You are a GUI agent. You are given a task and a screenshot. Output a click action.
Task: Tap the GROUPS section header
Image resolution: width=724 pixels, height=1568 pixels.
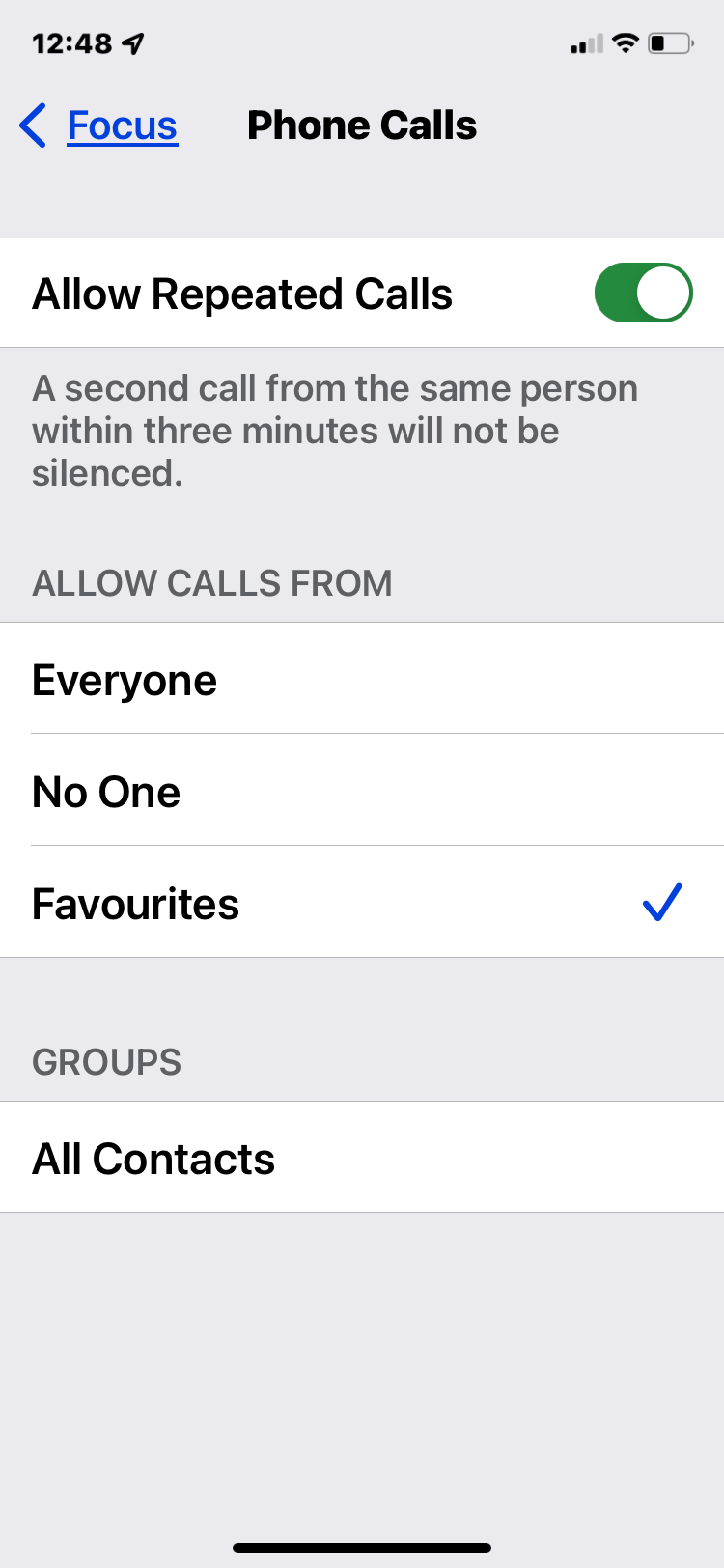[106, 1061]
